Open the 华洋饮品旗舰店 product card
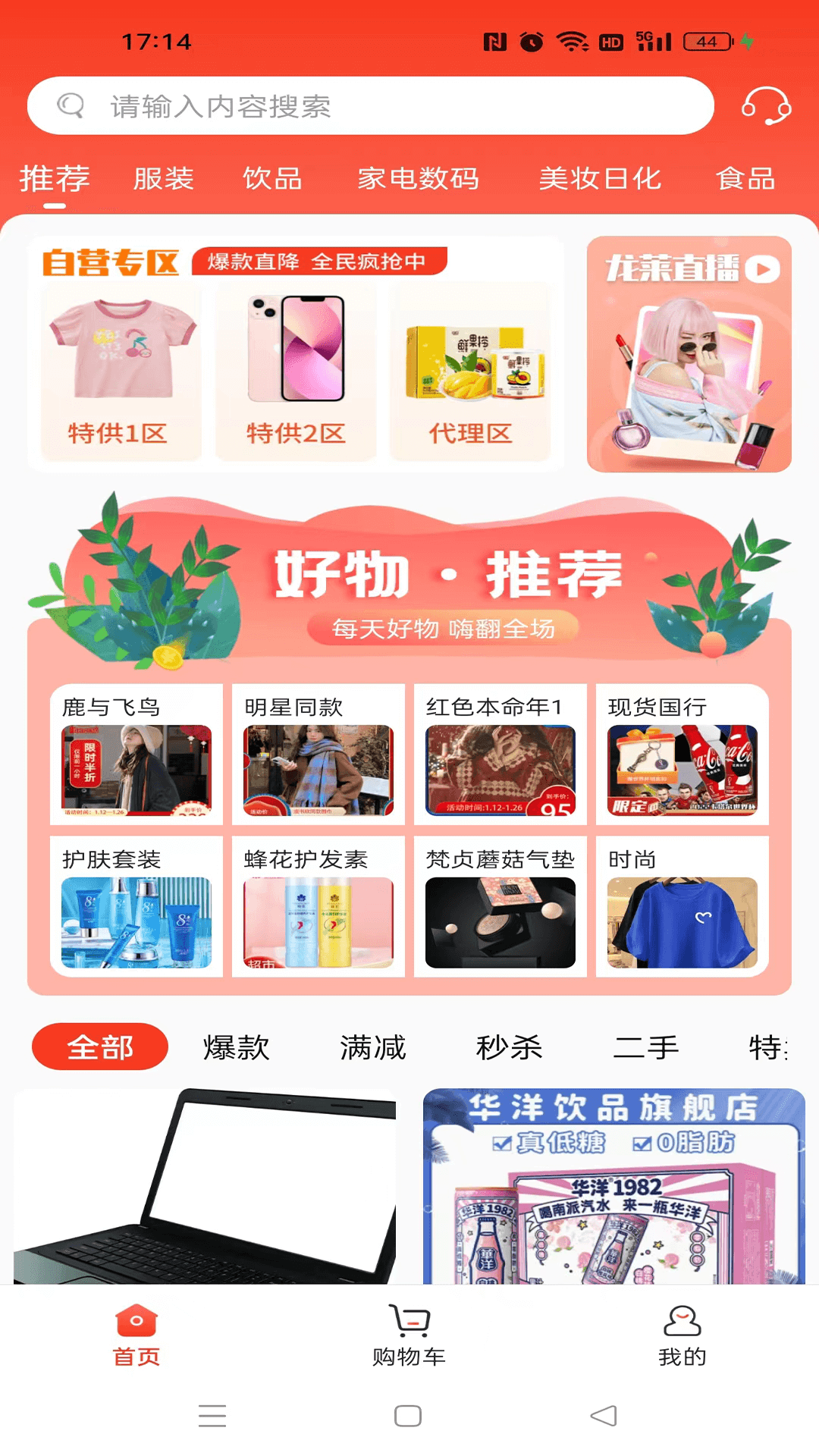 tap(614, 1187)
